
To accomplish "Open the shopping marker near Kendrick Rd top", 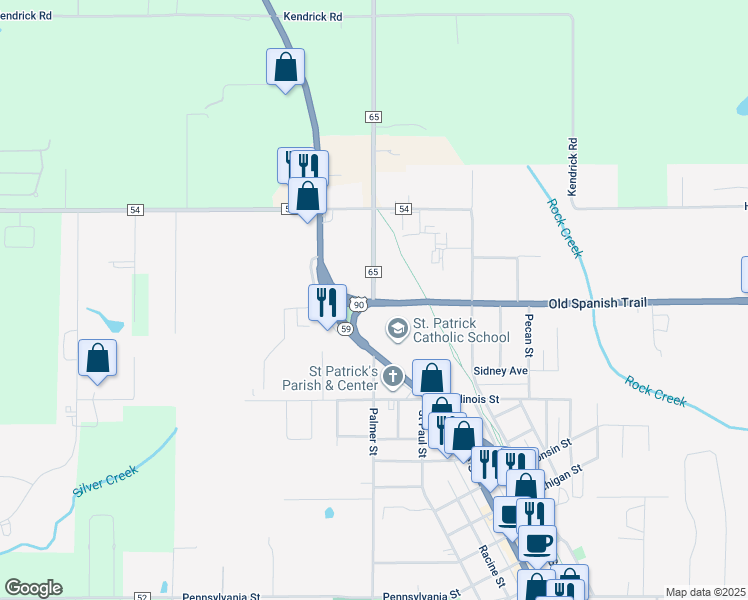I will coord(286,68).
